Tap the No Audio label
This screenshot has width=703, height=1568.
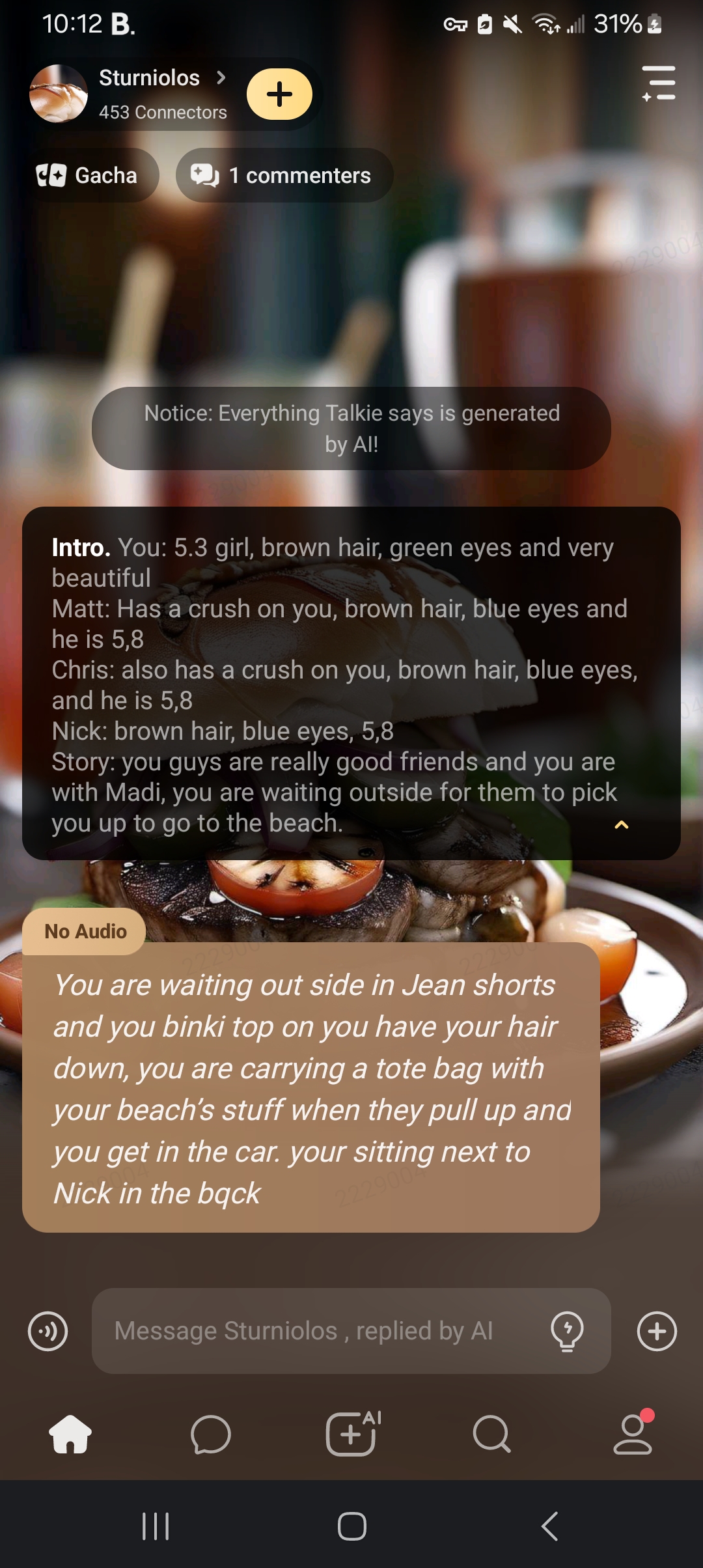click(85, 931)
